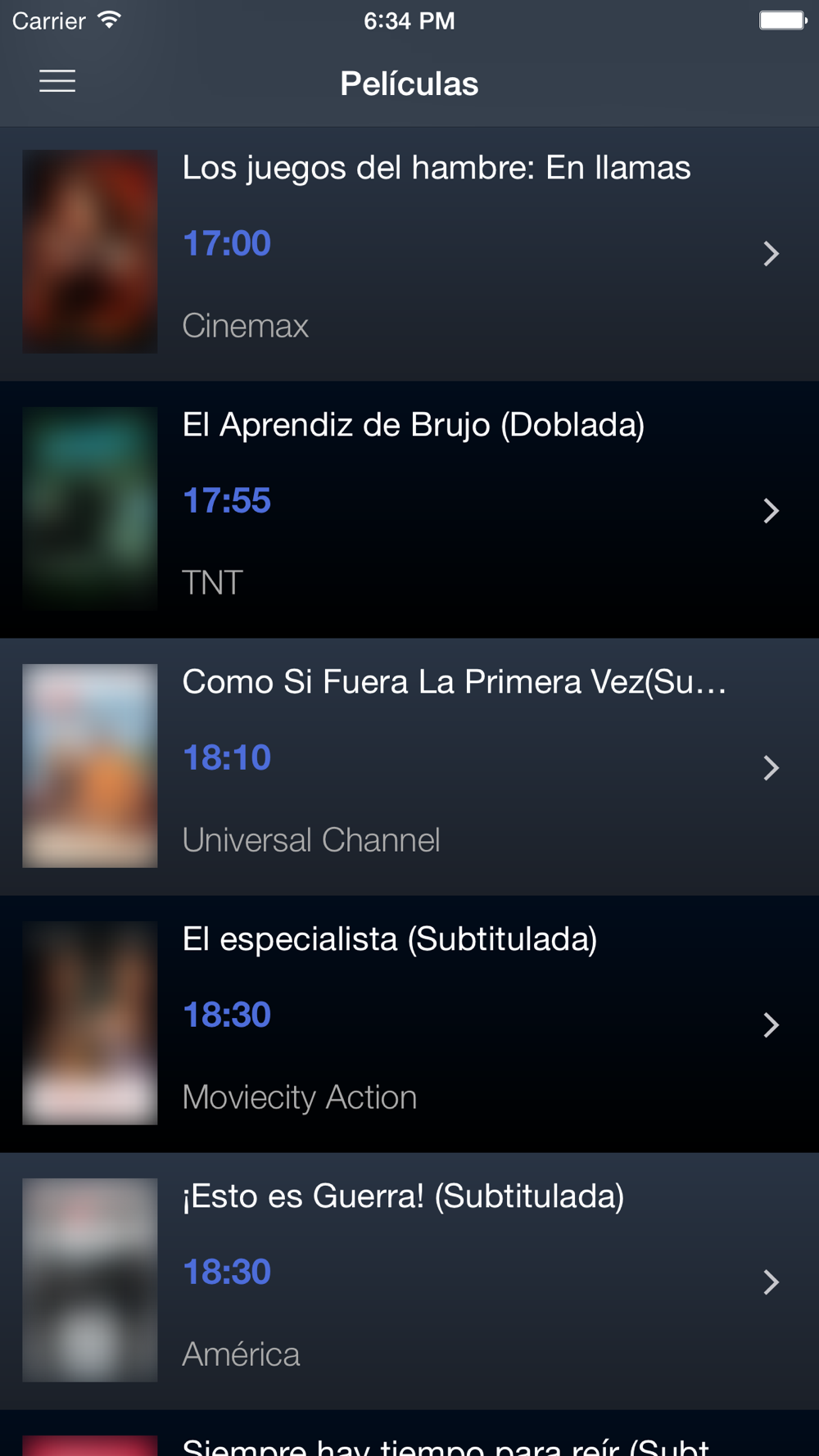Tap Siempre hay tiempo para reír row
Viewport: 819px width, 1456px height.
409,1438
